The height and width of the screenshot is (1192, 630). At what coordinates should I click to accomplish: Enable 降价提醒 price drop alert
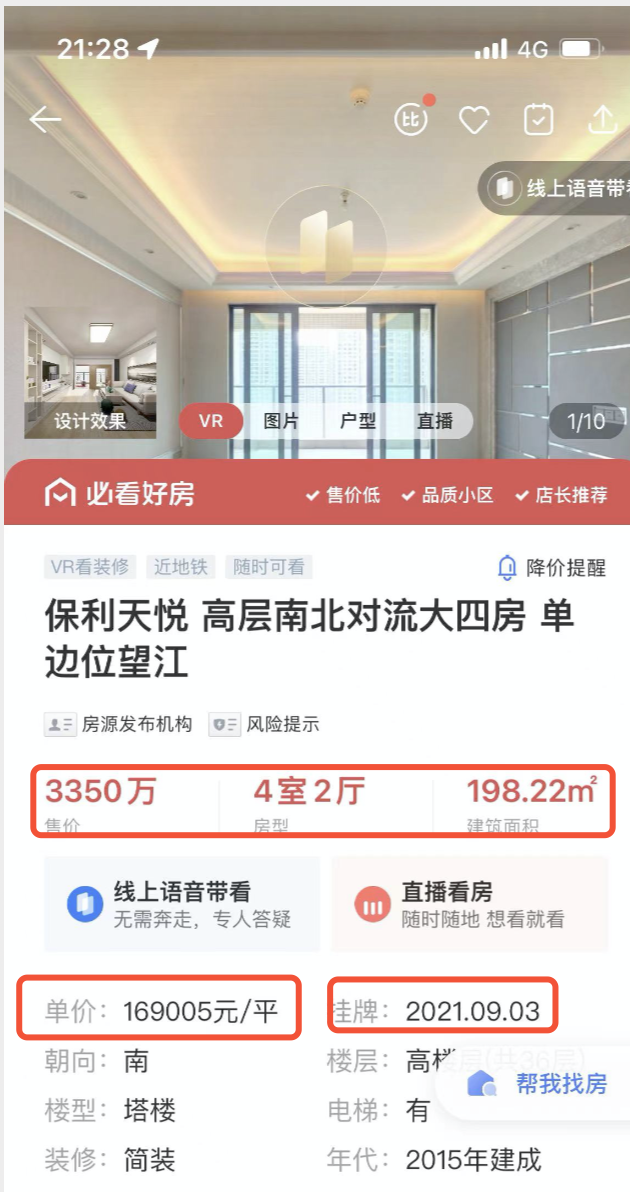(x=552, y=568)
